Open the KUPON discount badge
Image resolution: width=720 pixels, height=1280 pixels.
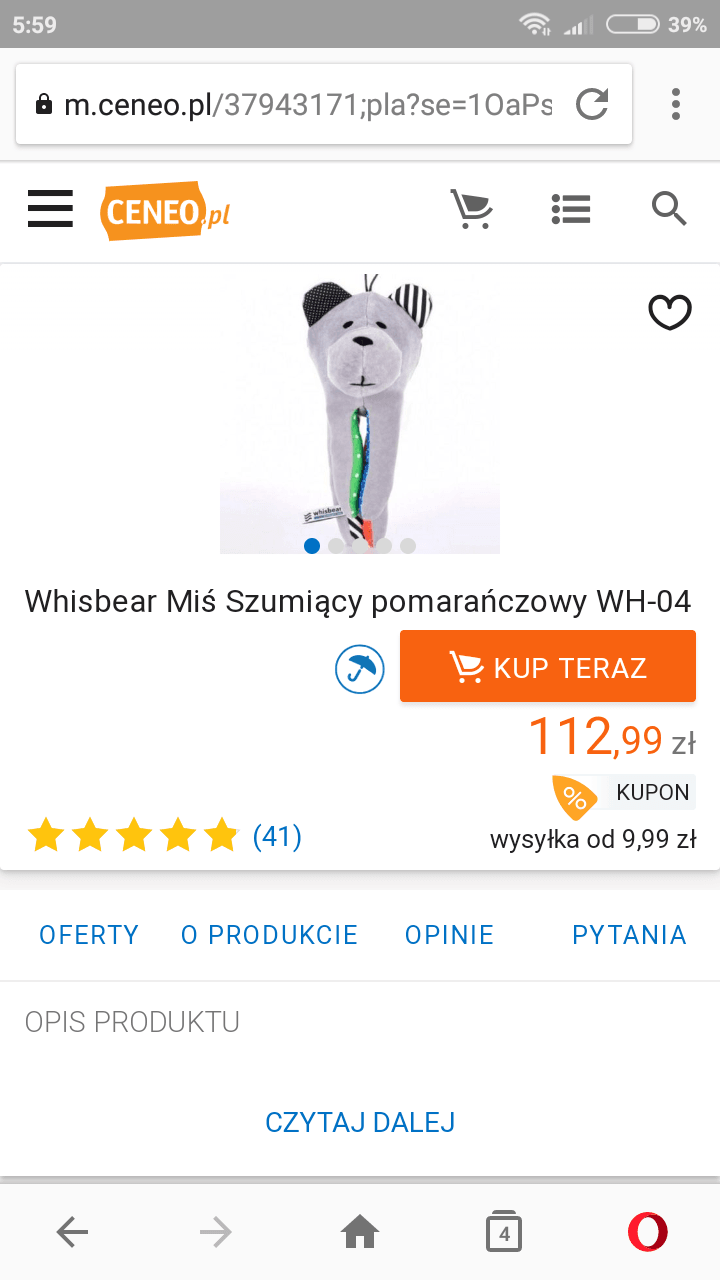tap(625, 794)
